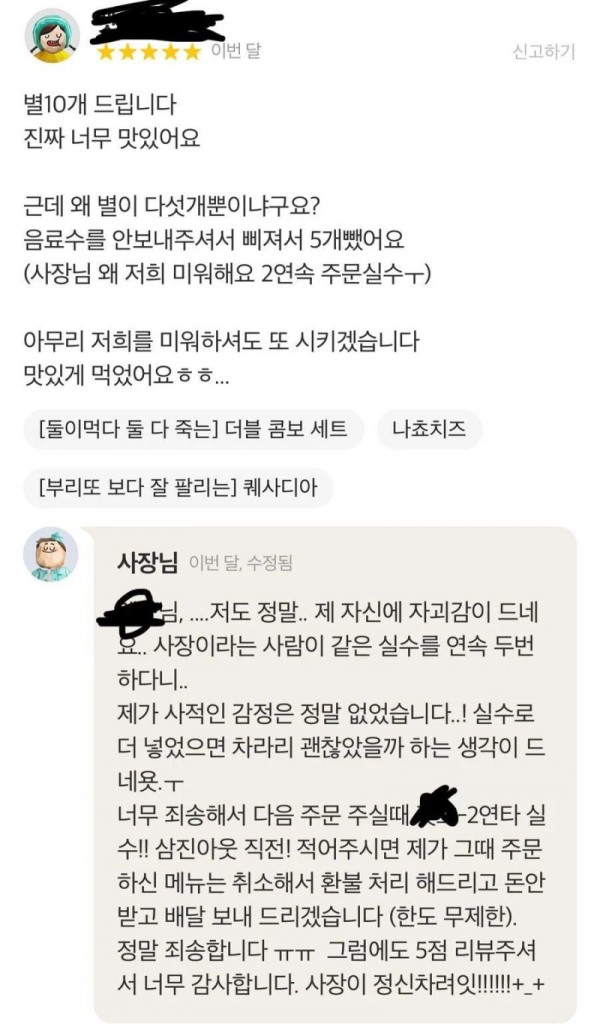
Task: Open the 더블 콤보 세트 menu chip
Action: tap(192, 430)
